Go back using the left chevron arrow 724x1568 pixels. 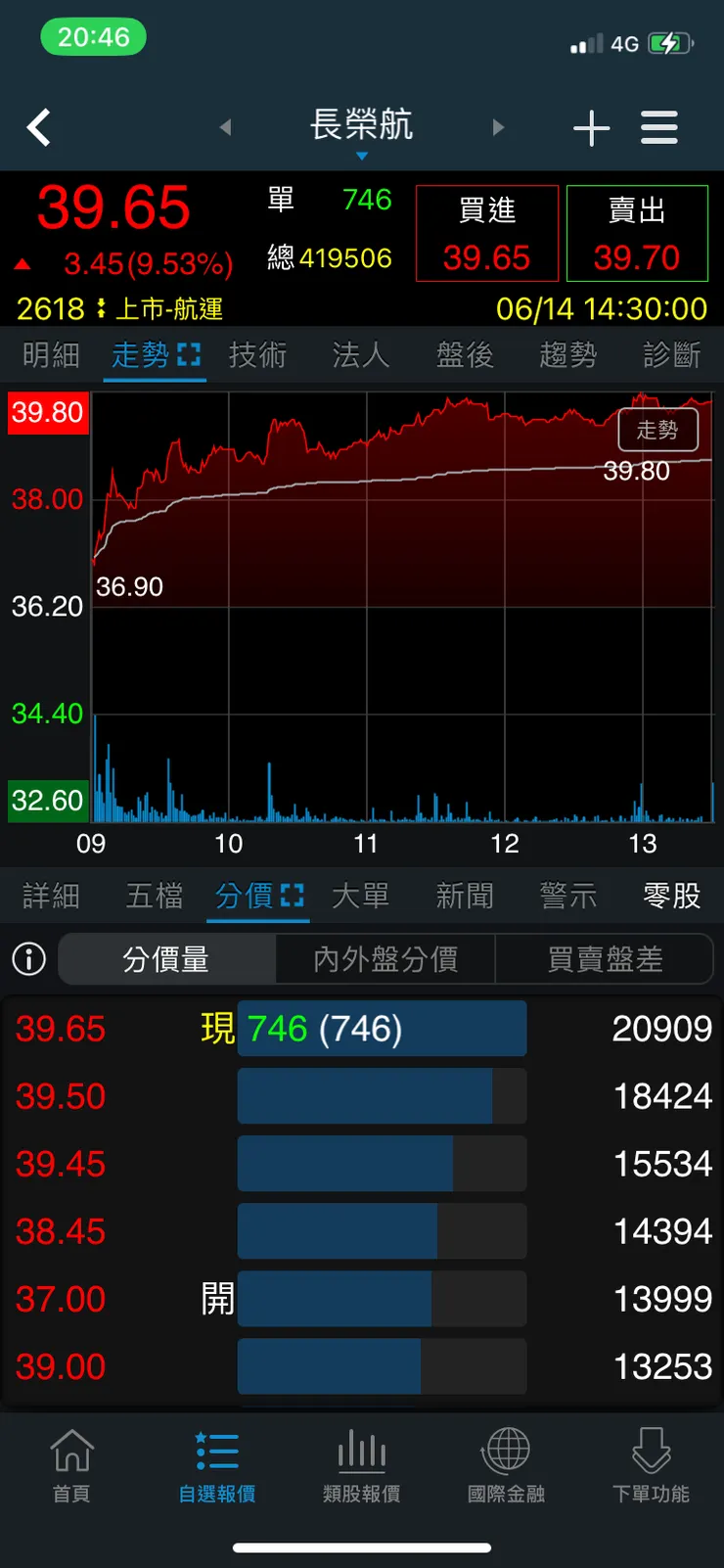(38, 127)
